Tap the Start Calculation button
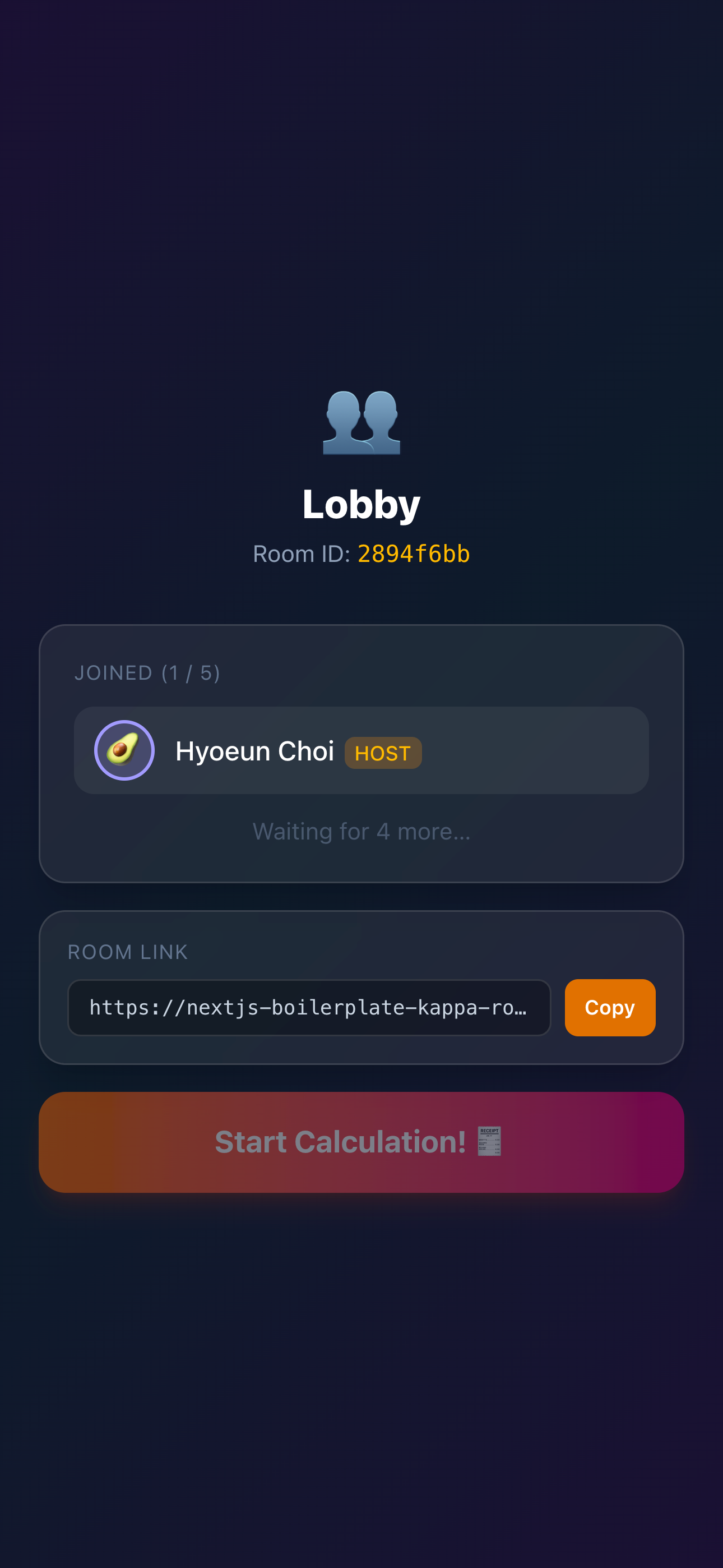The height and width of the screenshot is (1568, 723). click(x=361, y=1142)
